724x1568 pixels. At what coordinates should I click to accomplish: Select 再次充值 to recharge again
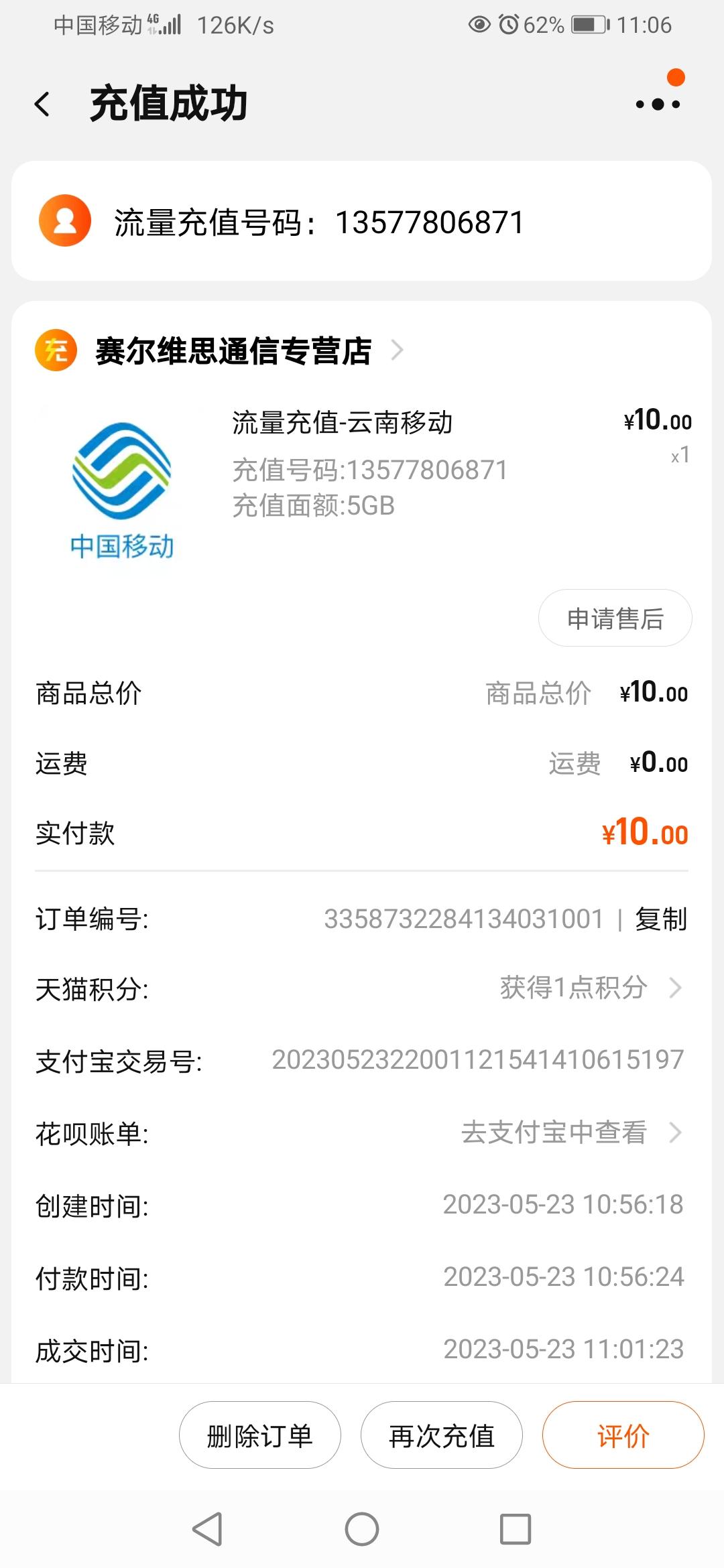pos(442,1435)
